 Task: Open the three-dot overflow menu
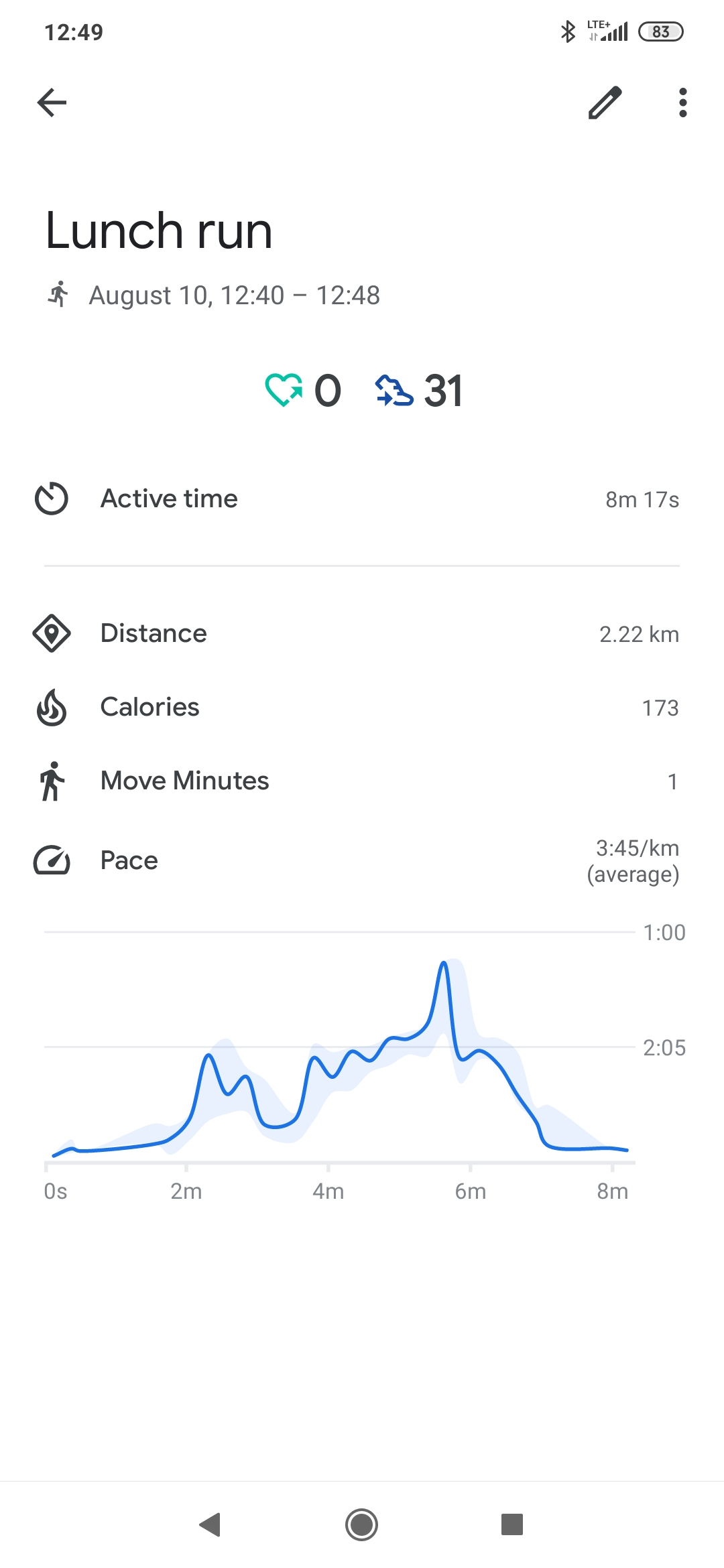coord(682,103)
